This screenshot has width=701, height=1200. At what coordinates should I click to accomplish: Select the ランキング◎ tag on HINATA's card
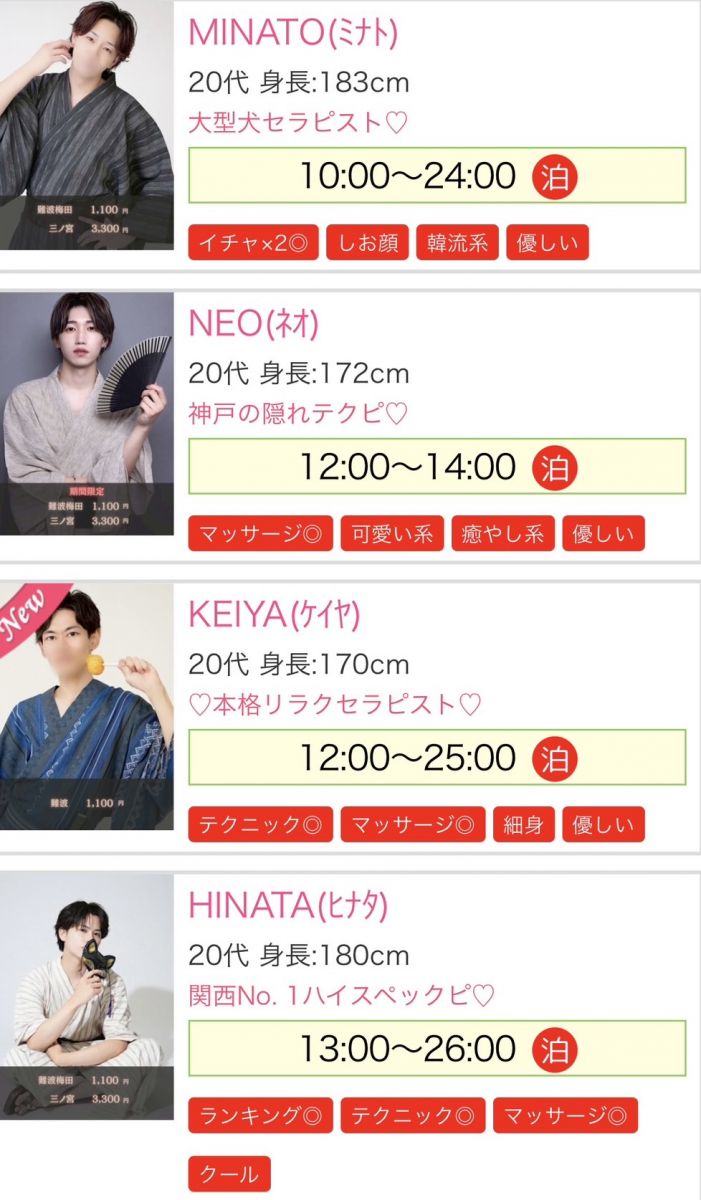click(x=260, y=1114)
